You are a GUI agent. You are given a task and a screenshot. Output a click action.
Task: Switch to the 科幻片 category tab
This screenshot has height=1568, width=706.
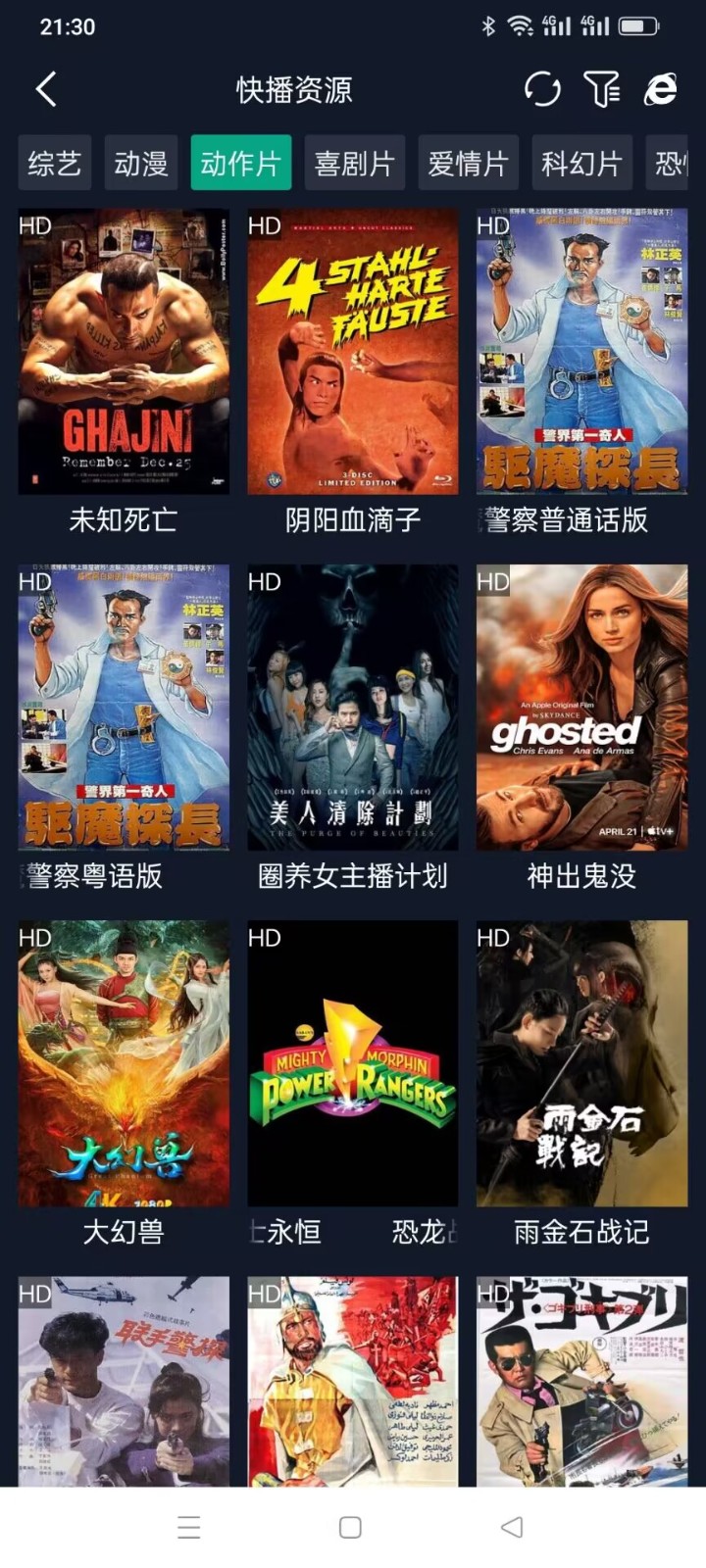tap(581, 163)
